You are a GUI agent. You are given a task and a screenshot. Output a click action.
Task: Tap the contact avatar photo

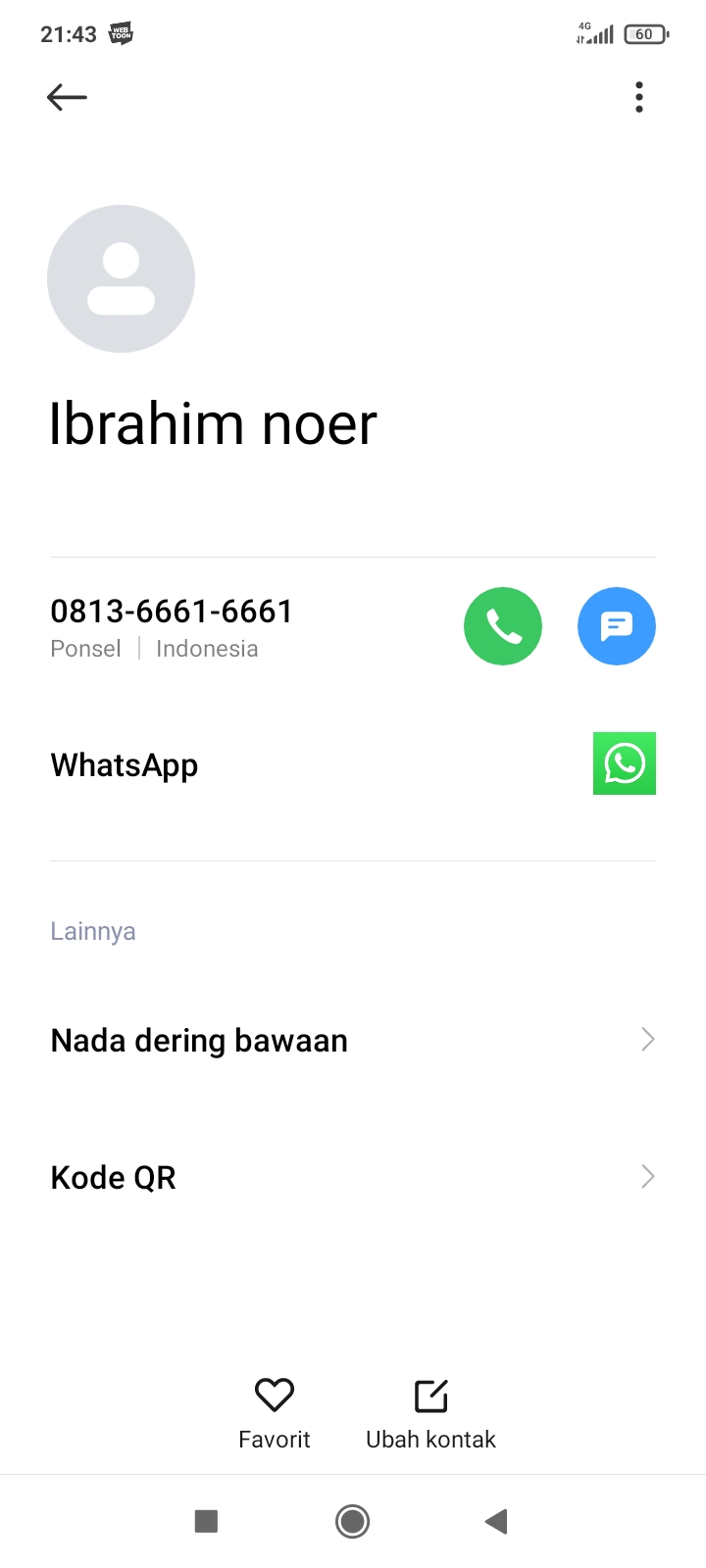click(122, 279)
